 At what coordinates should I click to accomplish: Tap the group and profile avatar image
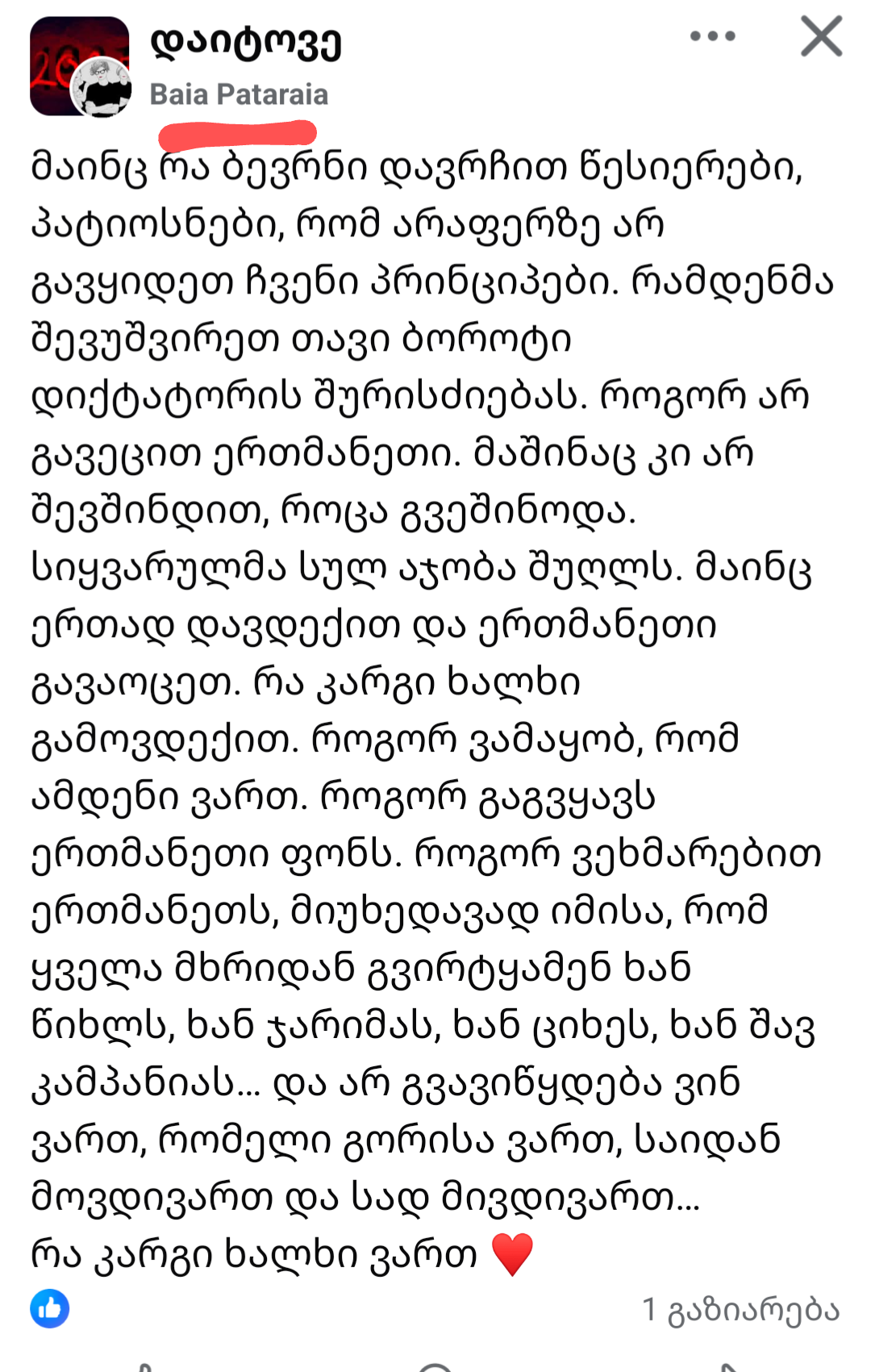click(x=80, y=67)
